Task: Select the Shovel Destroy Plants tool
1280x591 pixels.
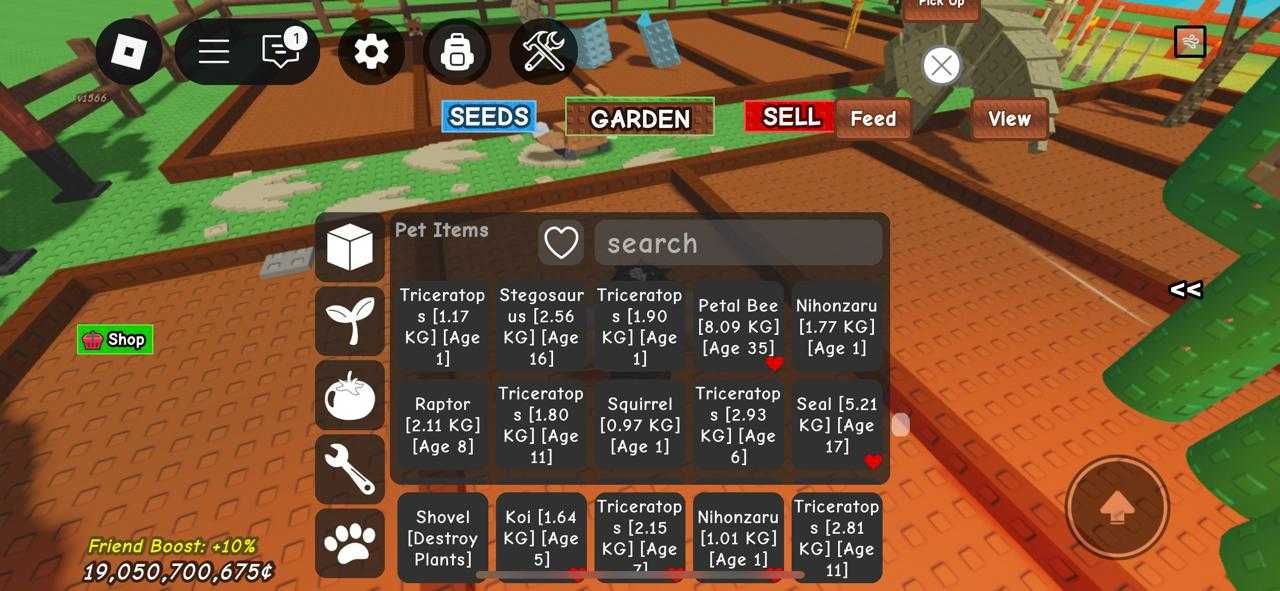Action: 443,538
